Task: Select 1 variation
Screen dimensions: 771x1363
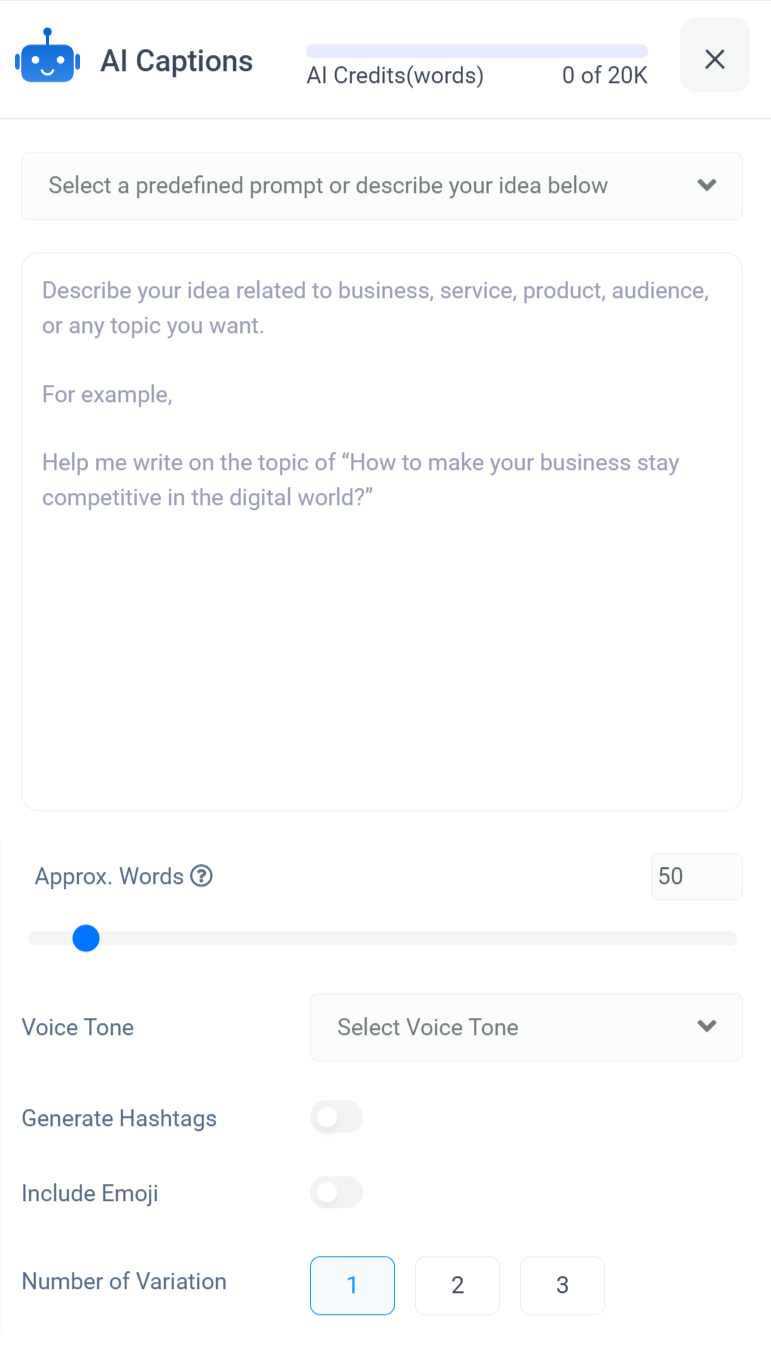Action: click(352, 1285)
